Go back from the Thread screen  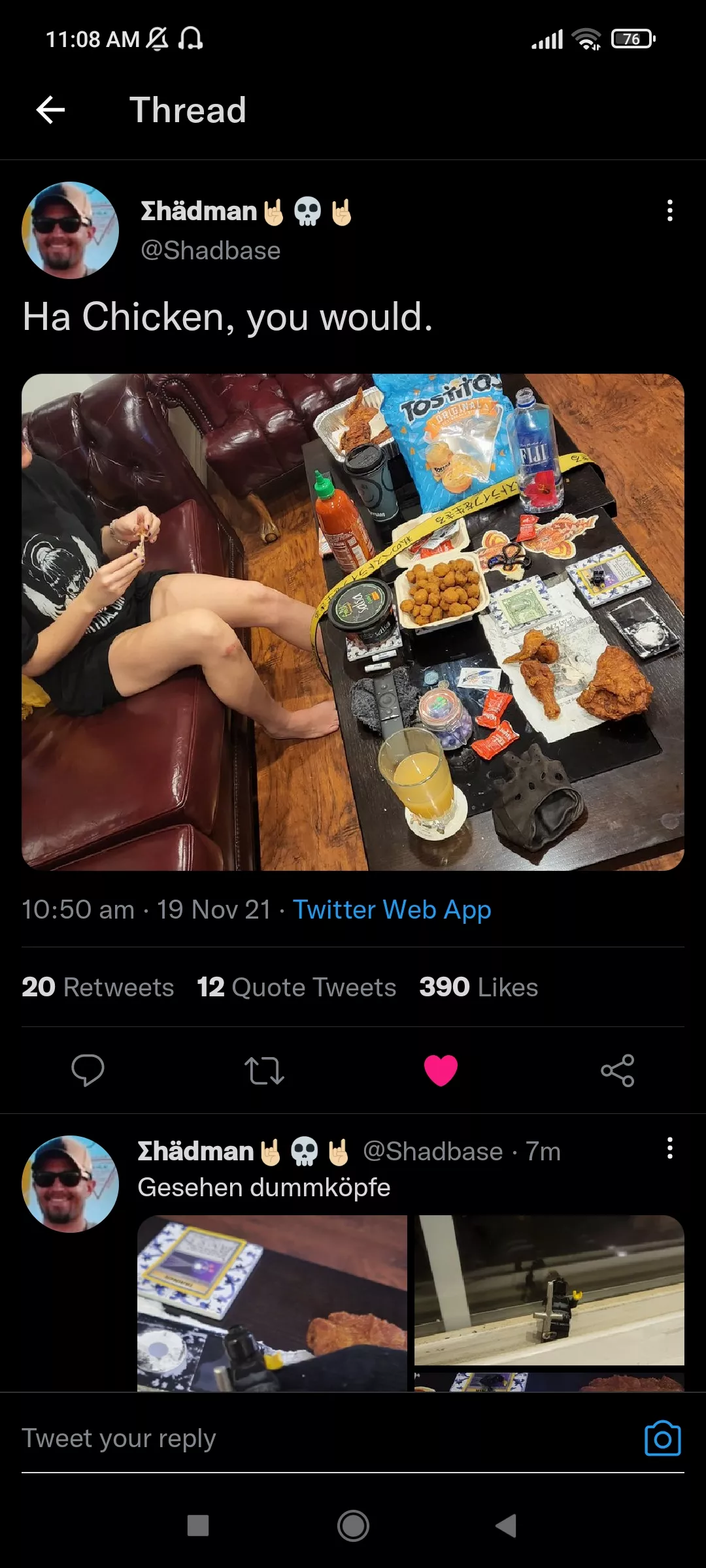click(x=51, y=110)
